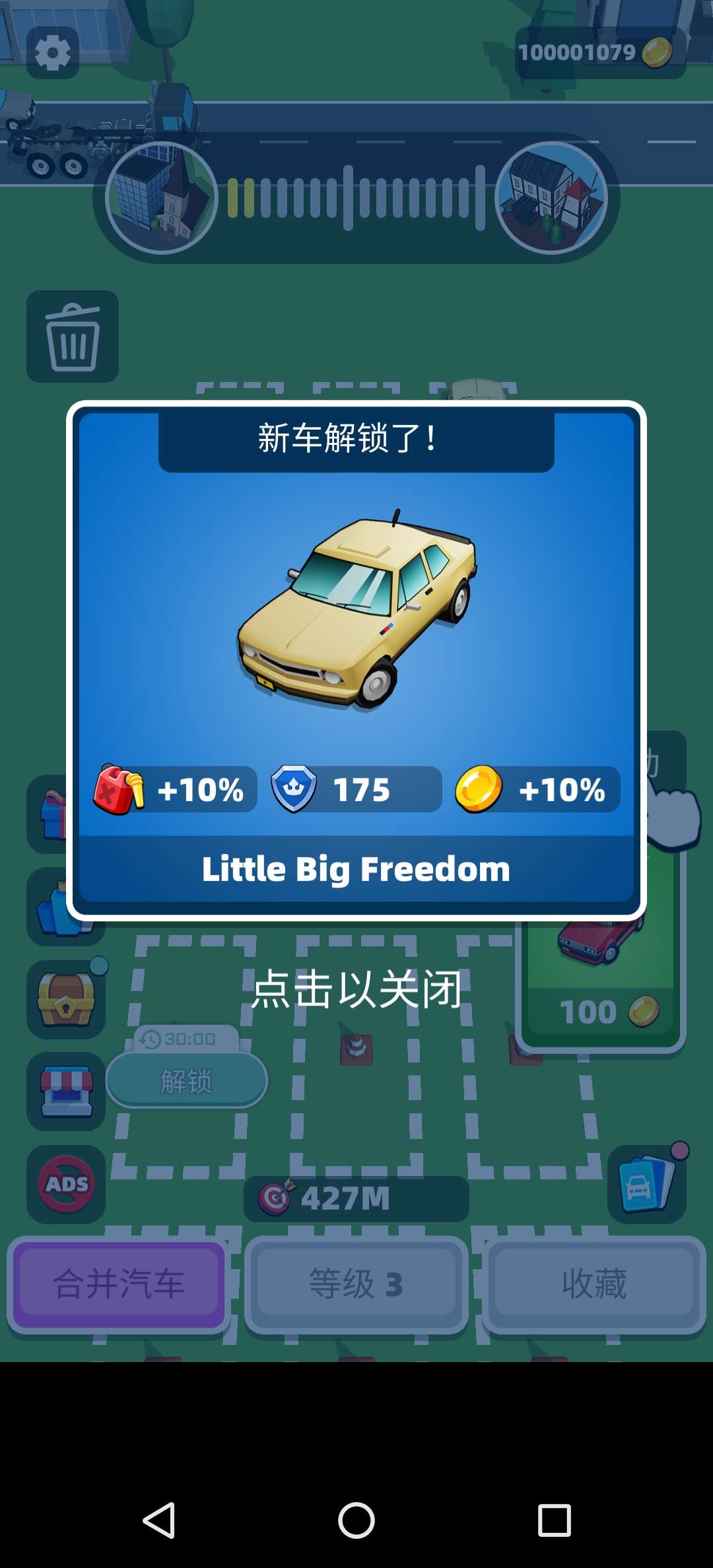713x1568 pixels.
Task: Tap the 合并汽车 button
Action: (x=119, y=1284)
